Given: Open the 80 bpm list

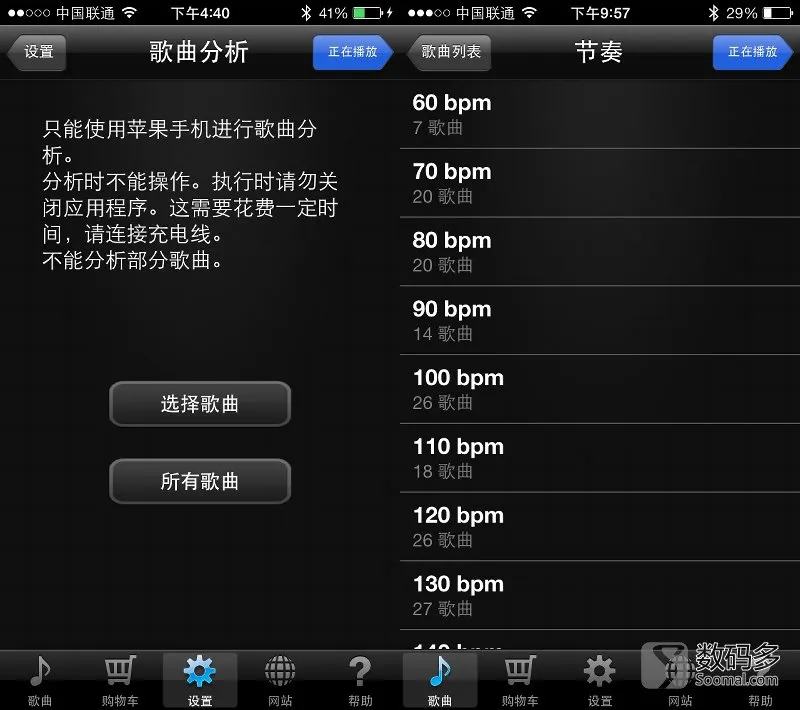Looking at the screenshot, I should coord(600,252).
